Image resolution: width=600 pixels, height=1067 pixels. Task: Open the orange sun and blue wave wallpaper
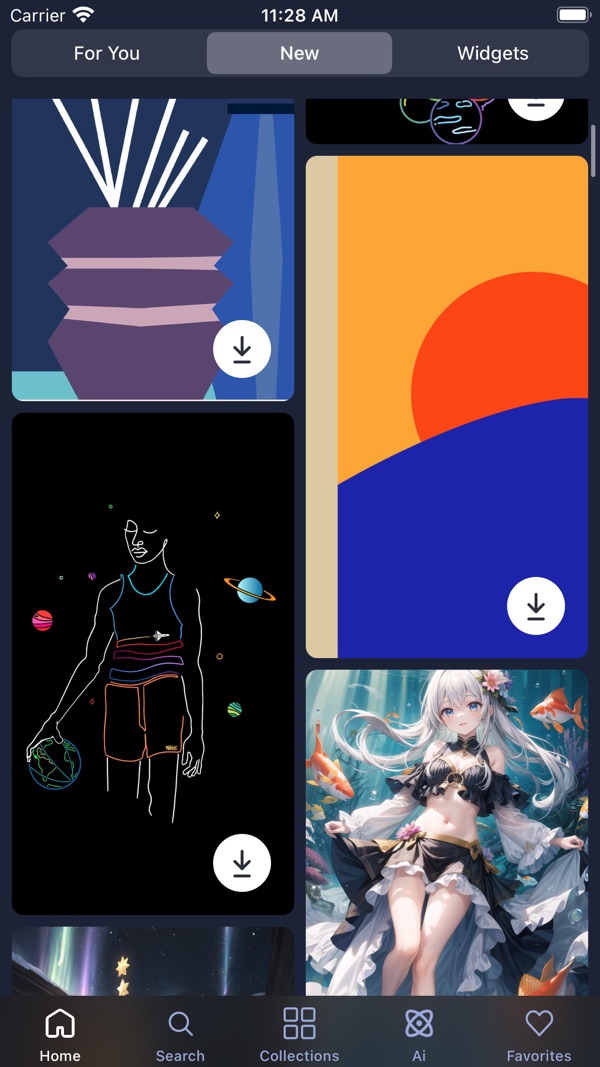[x=446, y=380]
